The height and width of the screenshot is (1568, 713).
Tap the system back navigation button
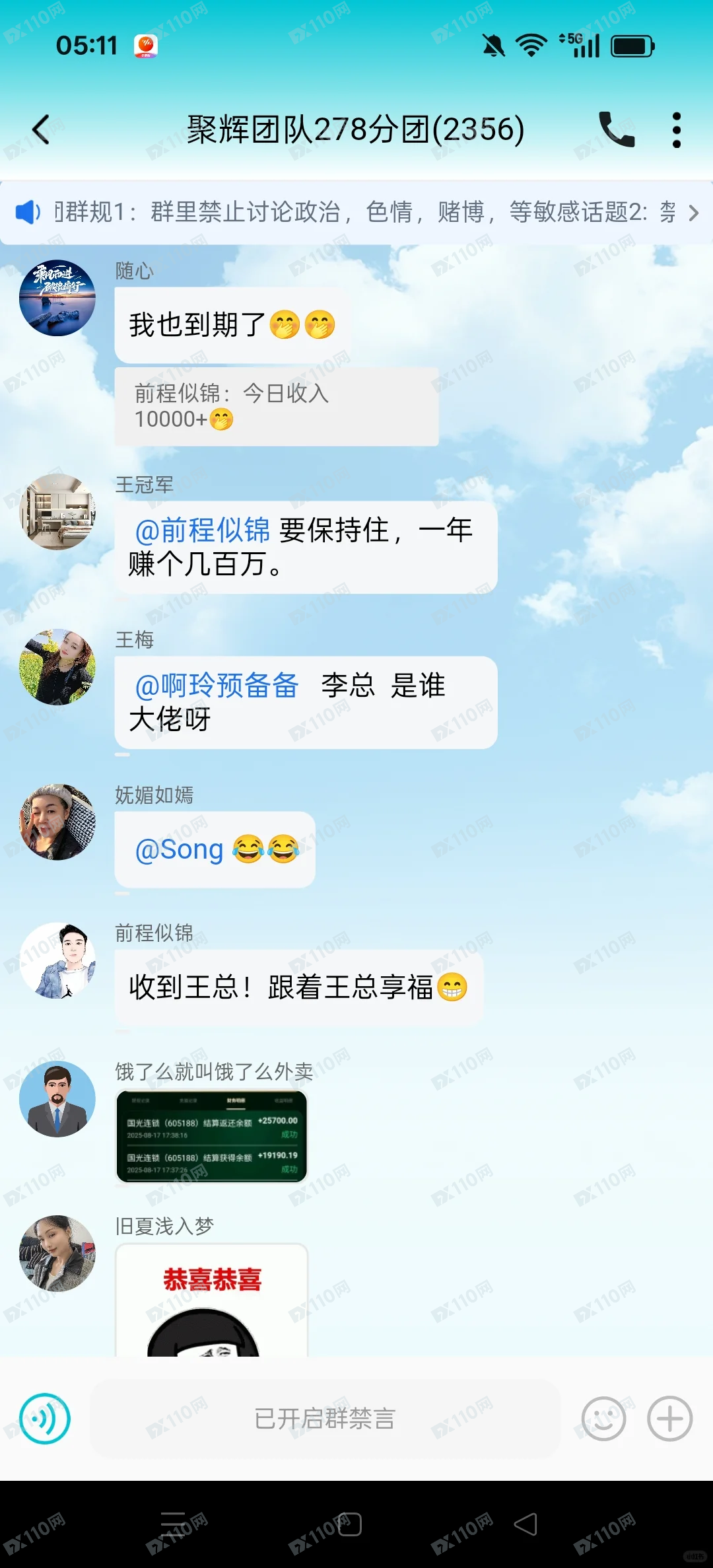526,1524
